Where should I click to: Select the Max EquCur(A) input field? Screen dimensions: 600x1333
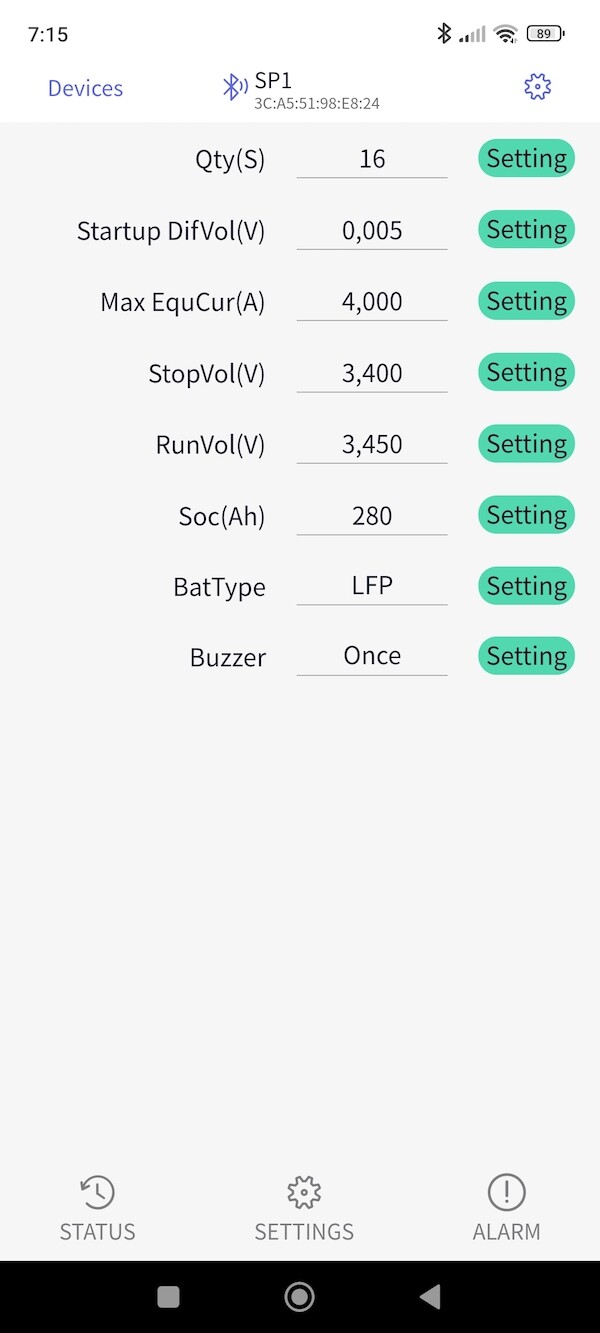pyautogui.click(x=372, y=302)
